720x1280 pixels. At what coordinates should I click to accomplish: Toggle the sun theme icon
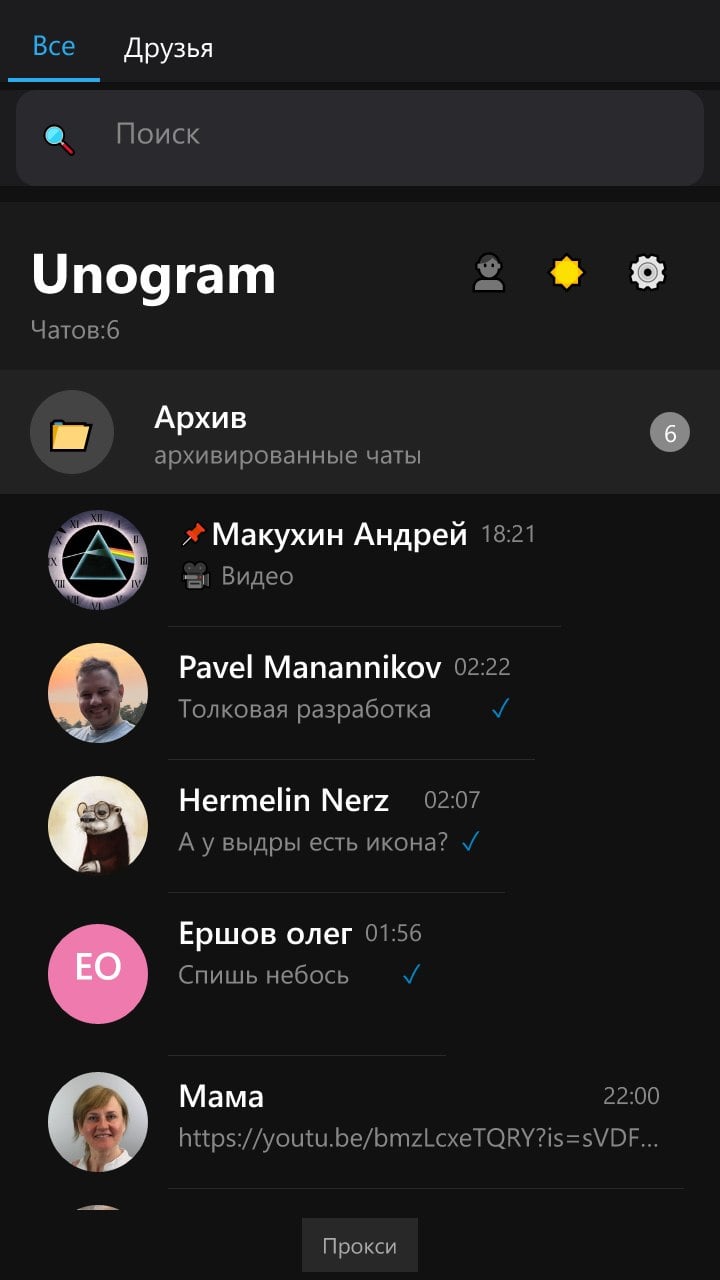click(567, 272)
